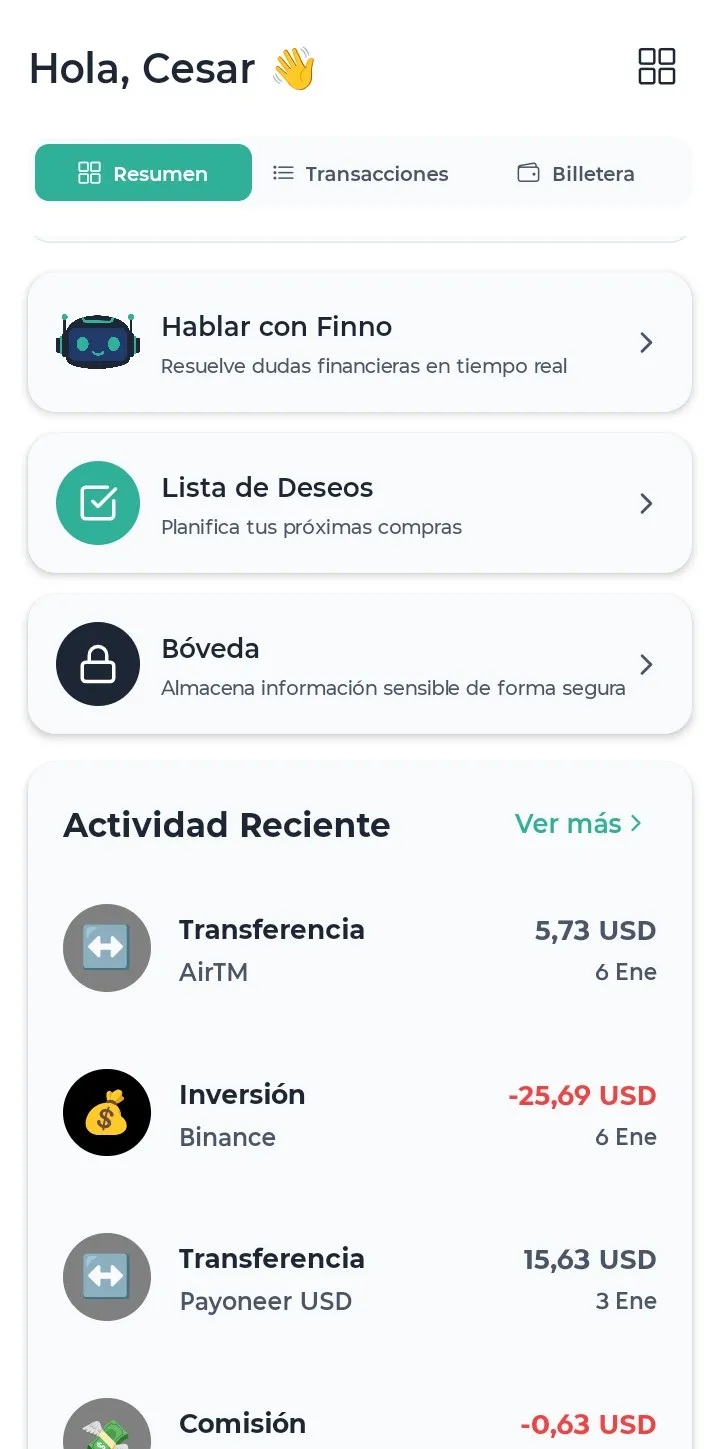720x1449 pixels.
Task: Click the -25,69 USD amount
Action: tap(581, 1095)
